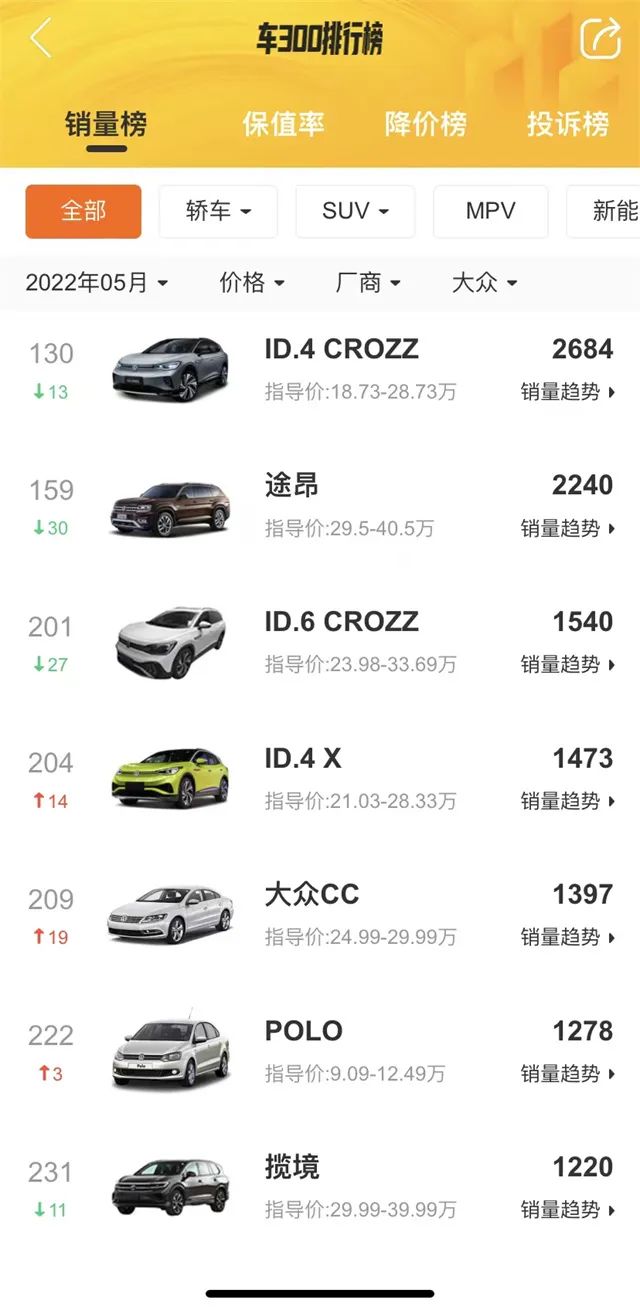
Task: Change the month from 2022年05月
Action: click(x=96, y=283)
